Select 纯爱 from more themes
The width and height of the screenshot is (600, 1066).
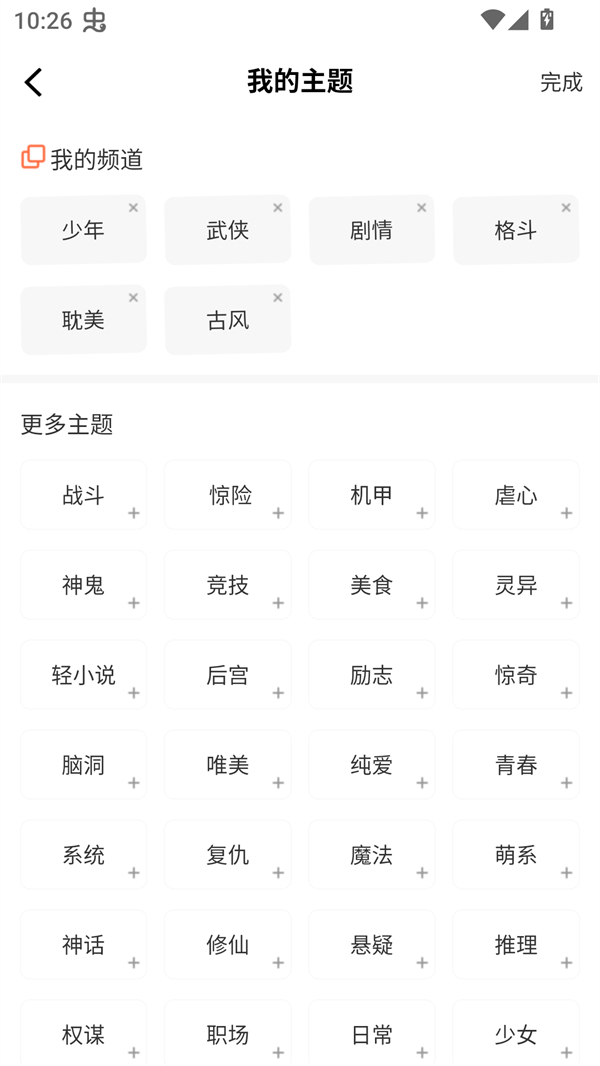372,765
